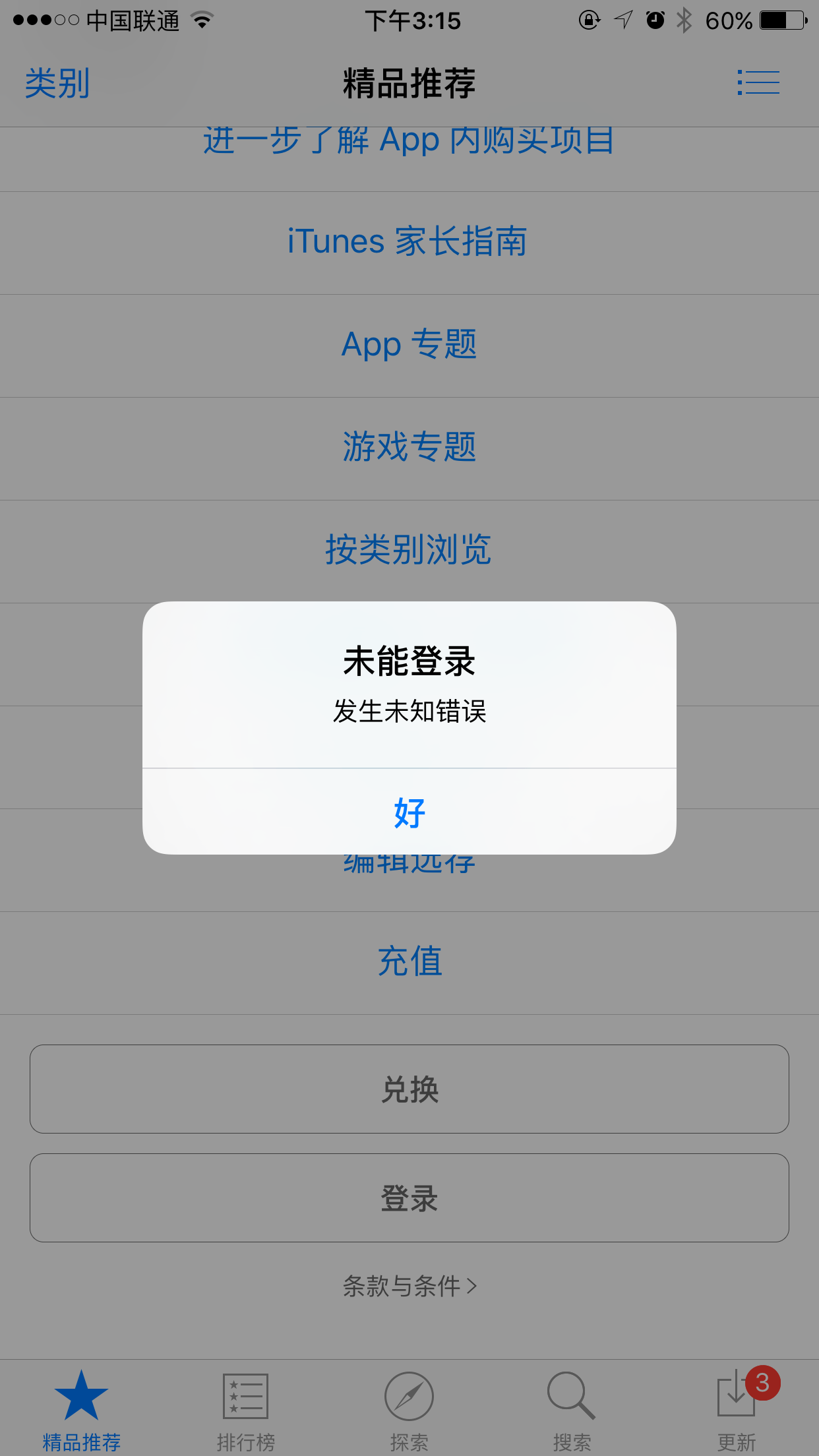
Task: Open 游戏专题 link
Action: 409,448
